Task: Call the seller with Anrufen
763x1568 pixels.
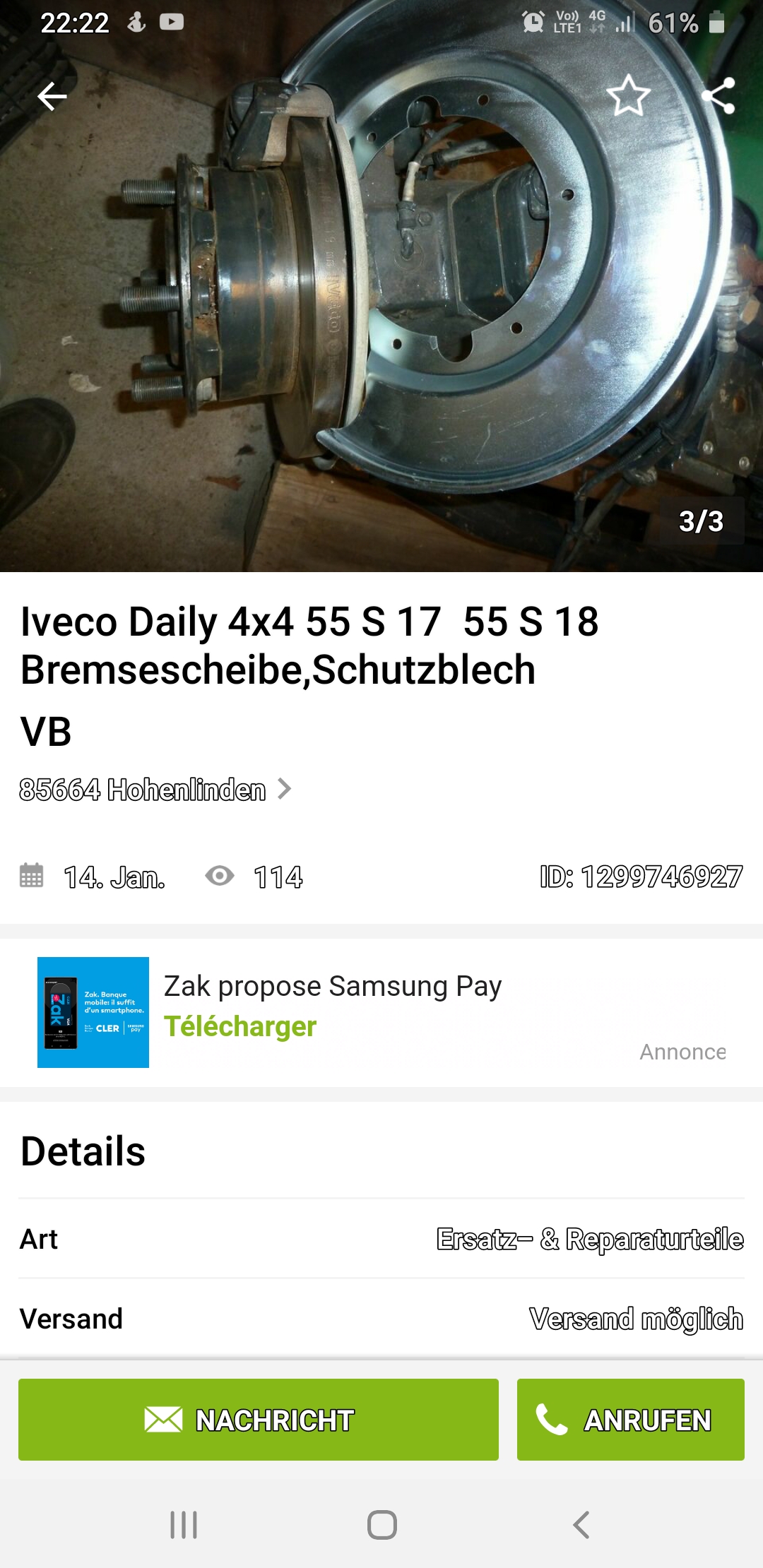Action: click(x=630, y=1419)
